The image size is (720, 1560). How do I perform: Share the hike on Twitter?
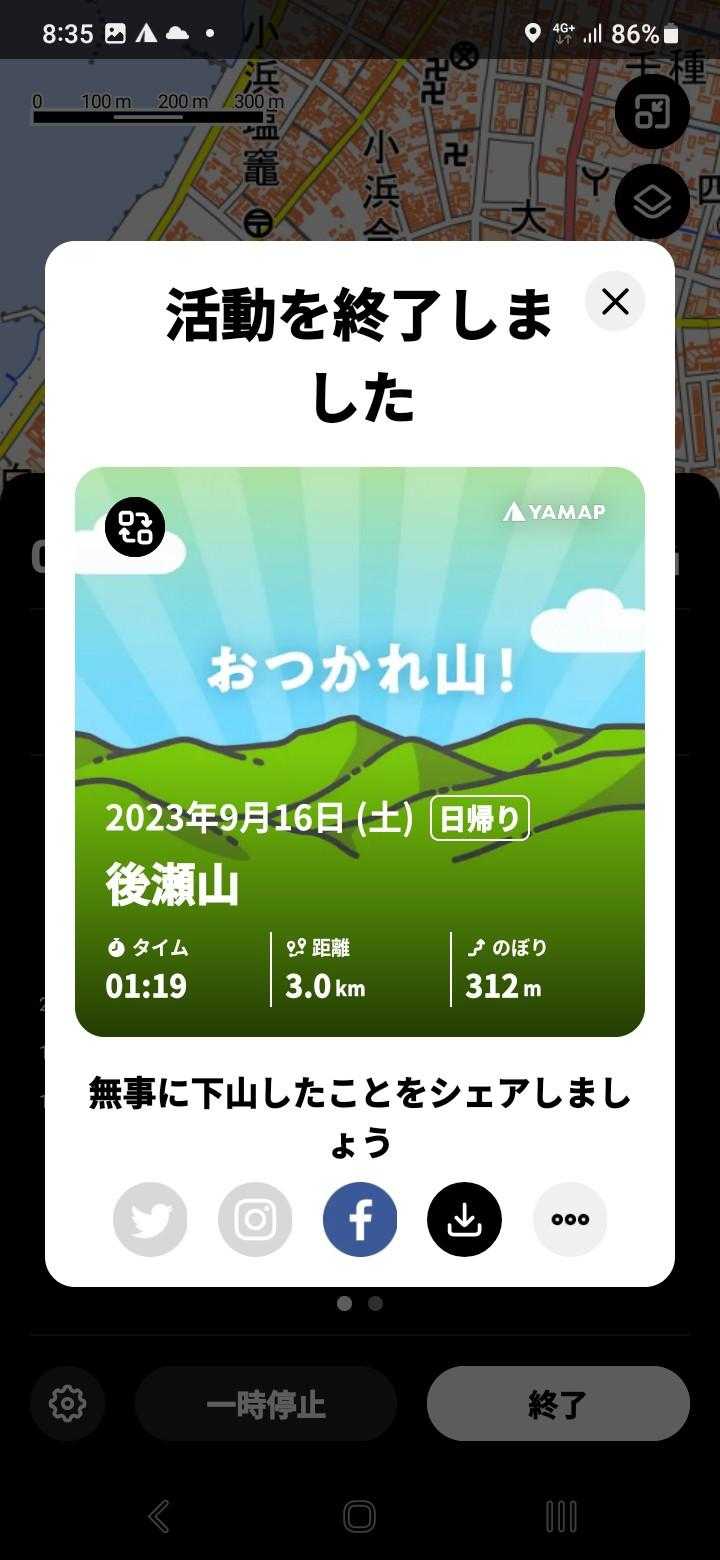click(150, 1219)
